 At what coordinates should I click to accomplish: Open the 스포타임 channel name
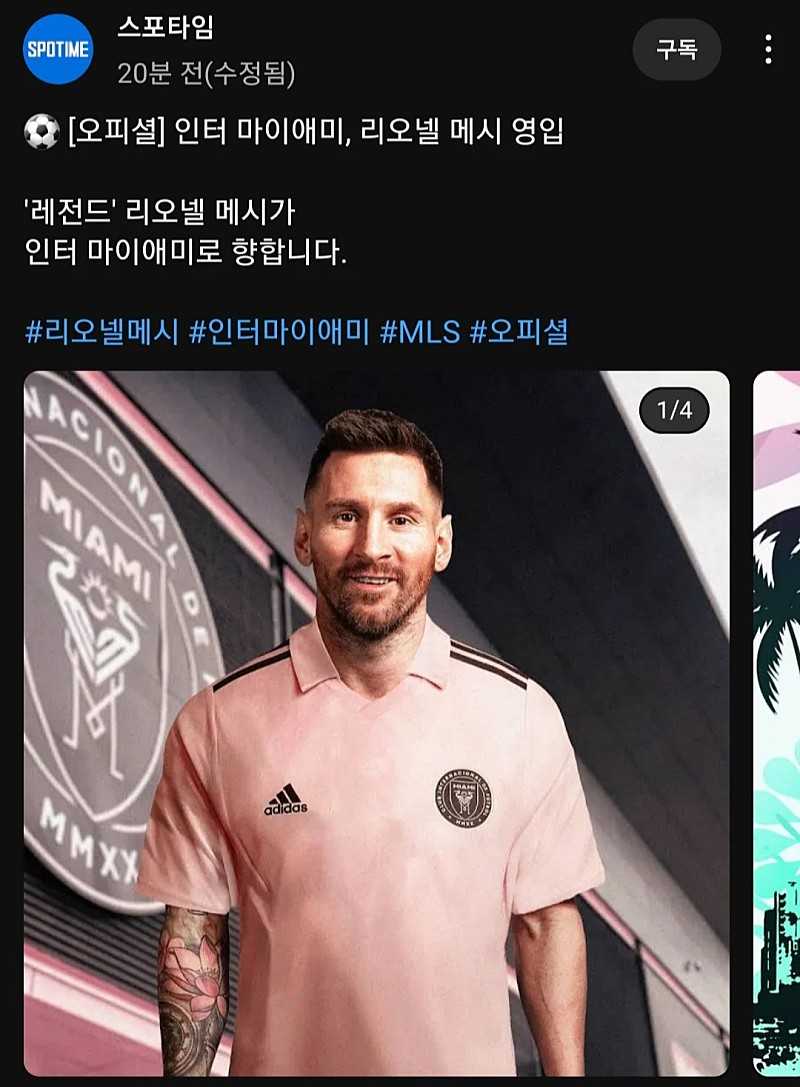tap(165, 28)
